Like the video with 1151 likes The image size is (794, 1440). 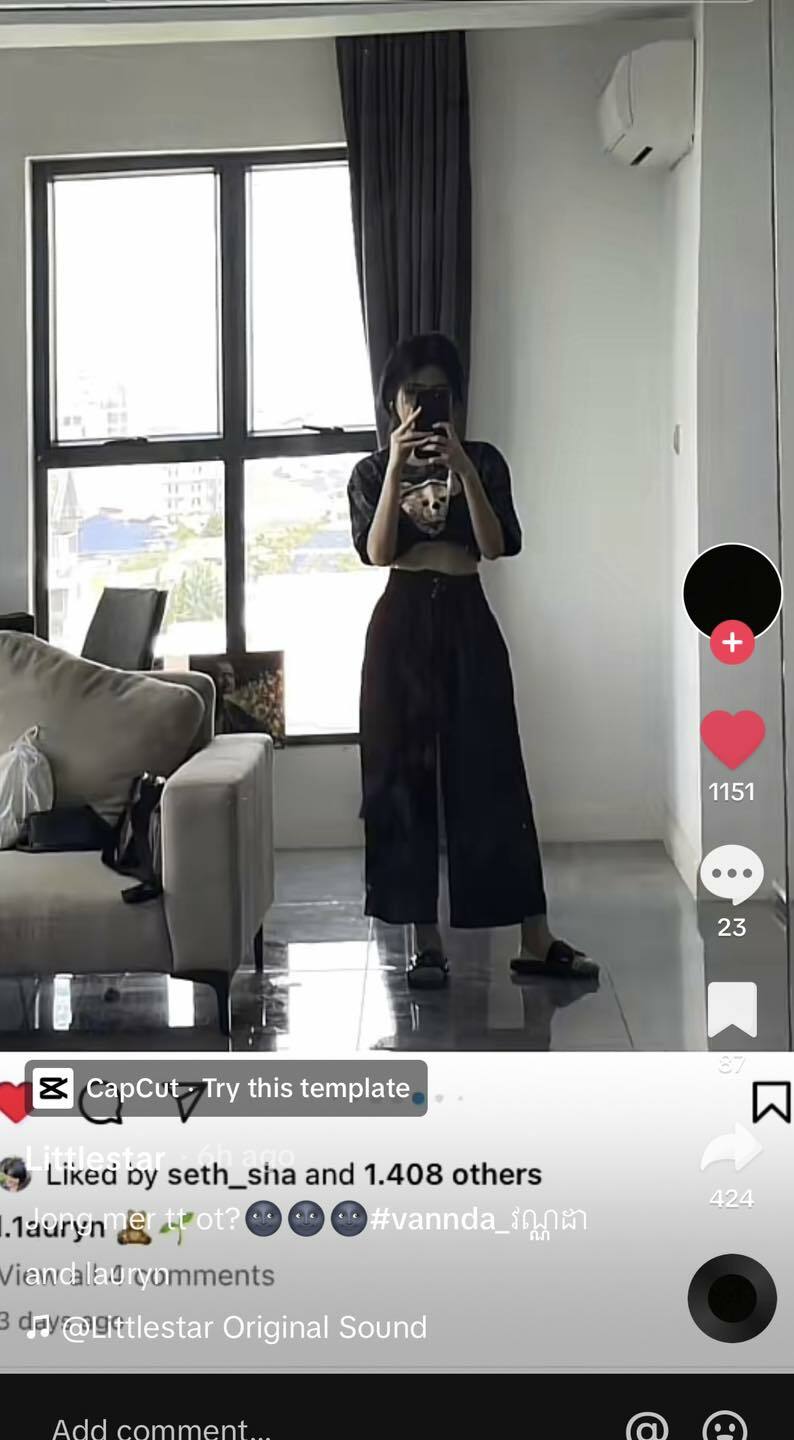pyautogui.click(x=732, y=741)
